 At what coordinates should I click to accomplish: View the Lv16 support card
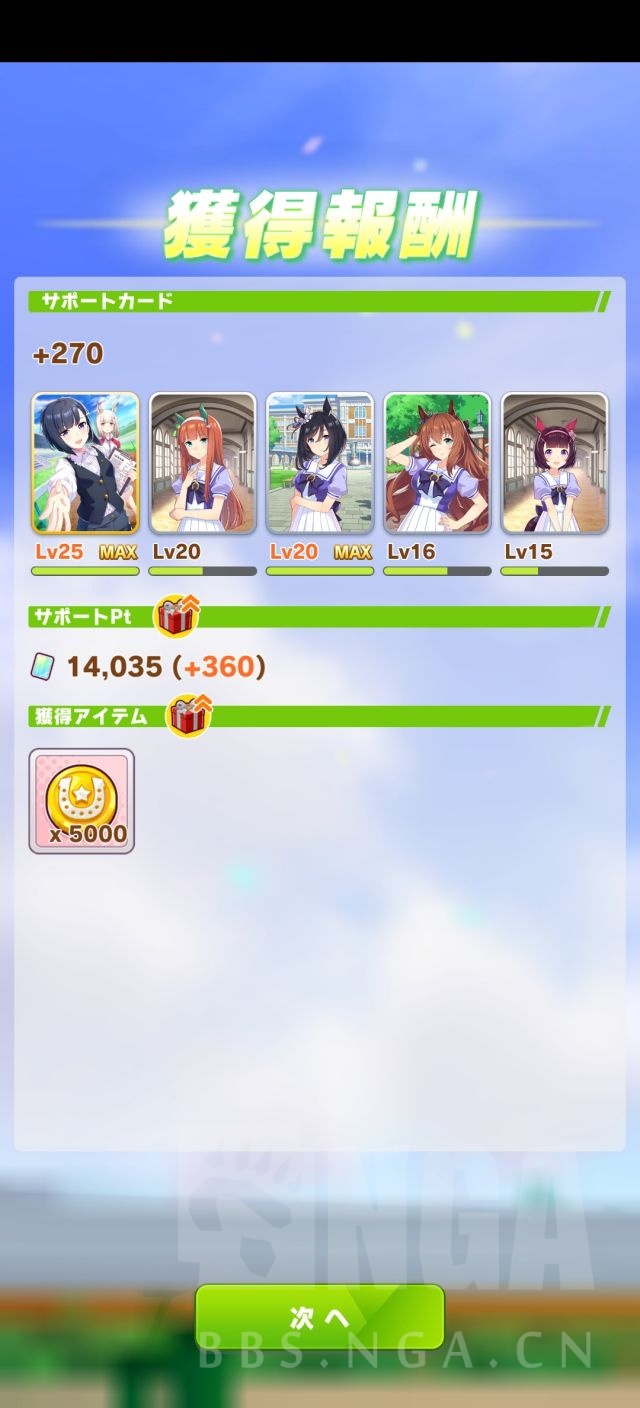click(437, 463)
